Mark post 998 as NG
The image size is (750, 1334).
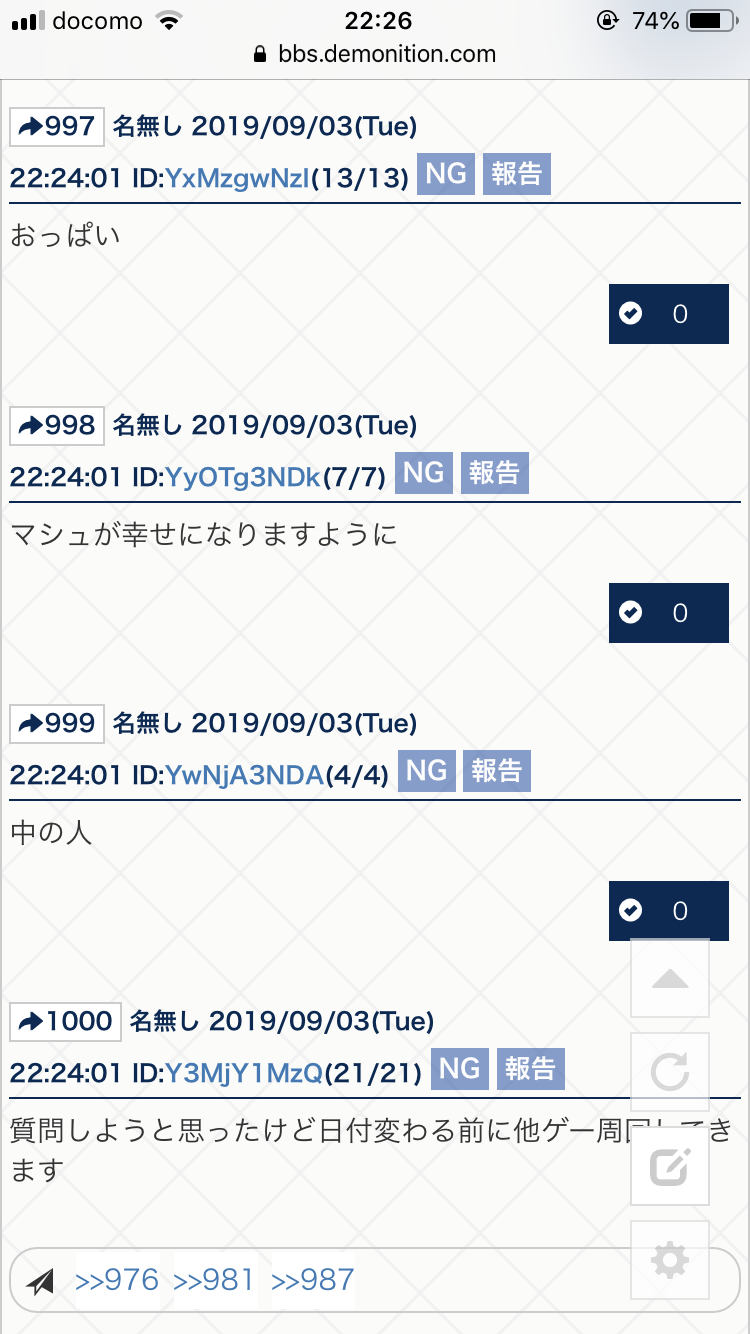coord(423,473)
